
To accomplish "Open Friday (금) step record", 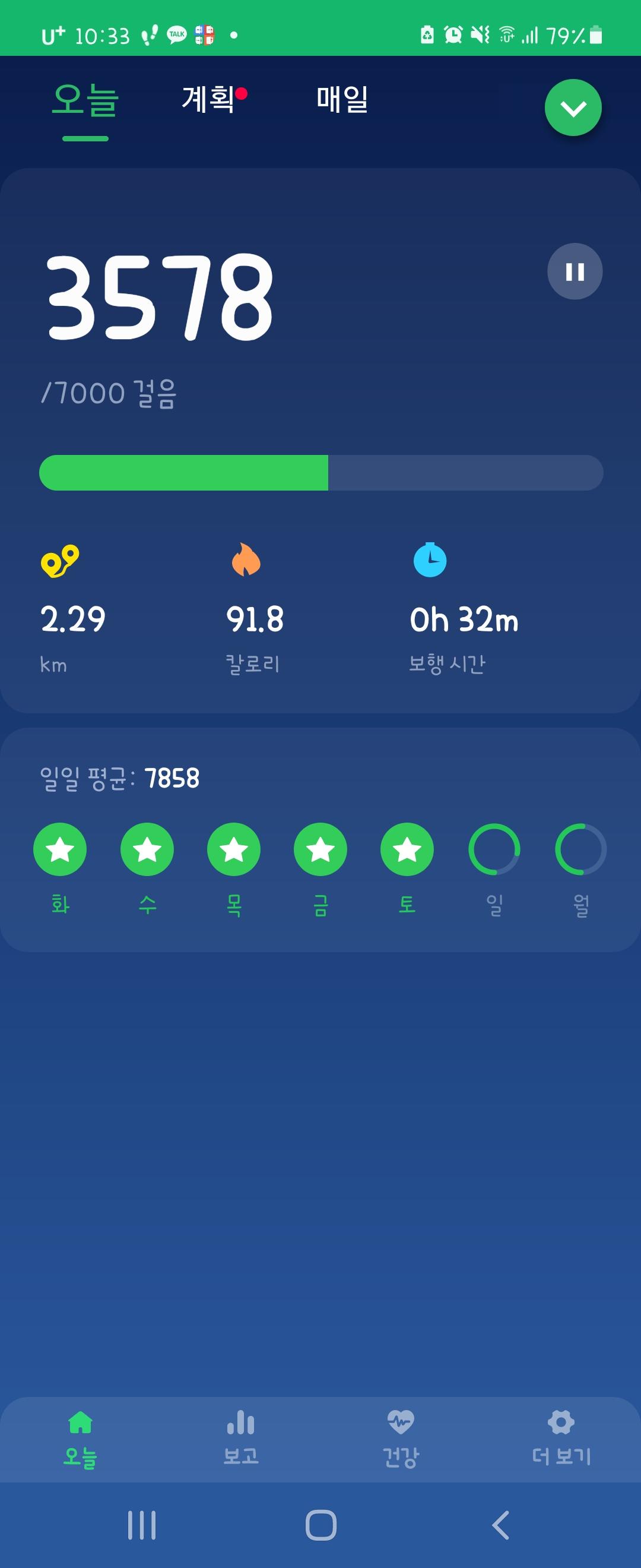I will point(320,849).
